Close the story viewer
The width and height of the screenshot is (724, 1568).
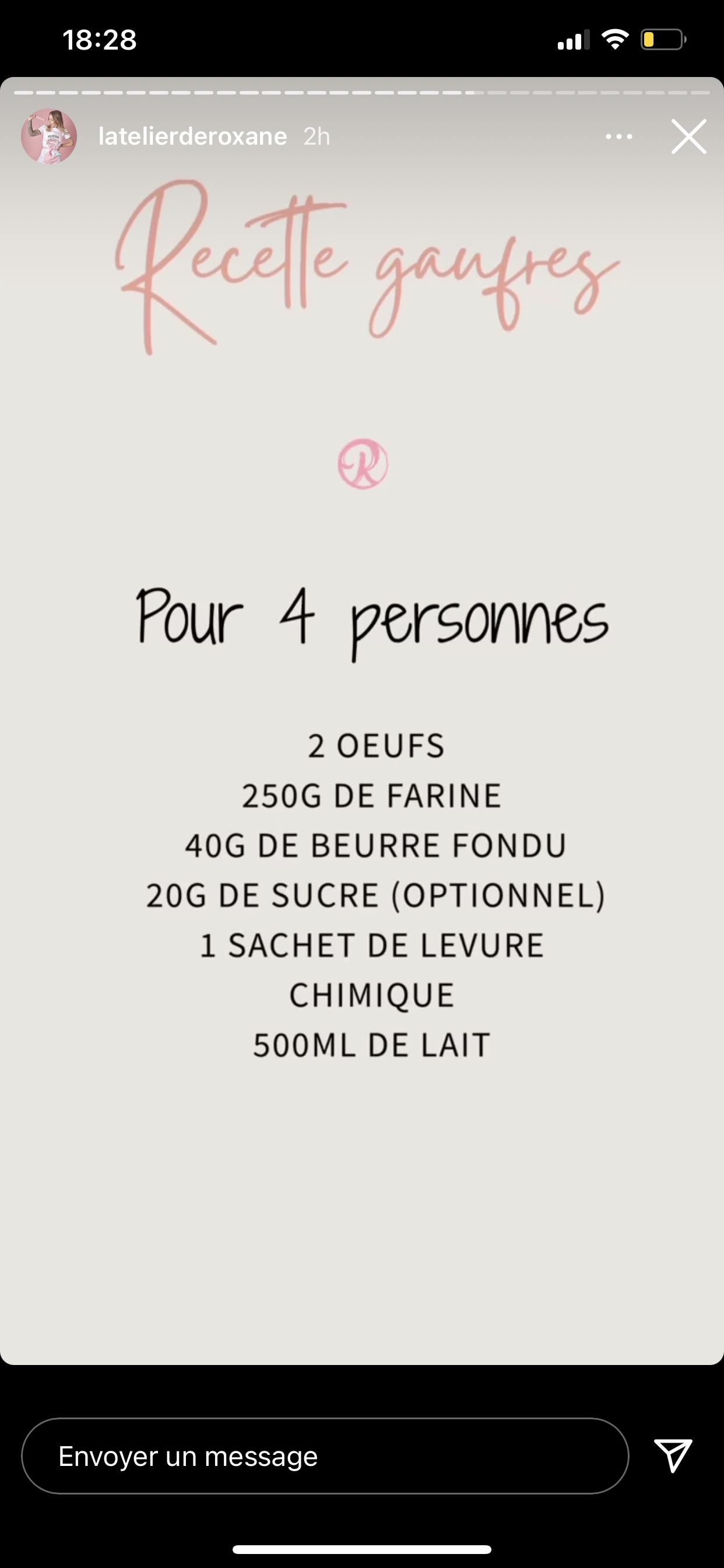(x=688, y=136)
